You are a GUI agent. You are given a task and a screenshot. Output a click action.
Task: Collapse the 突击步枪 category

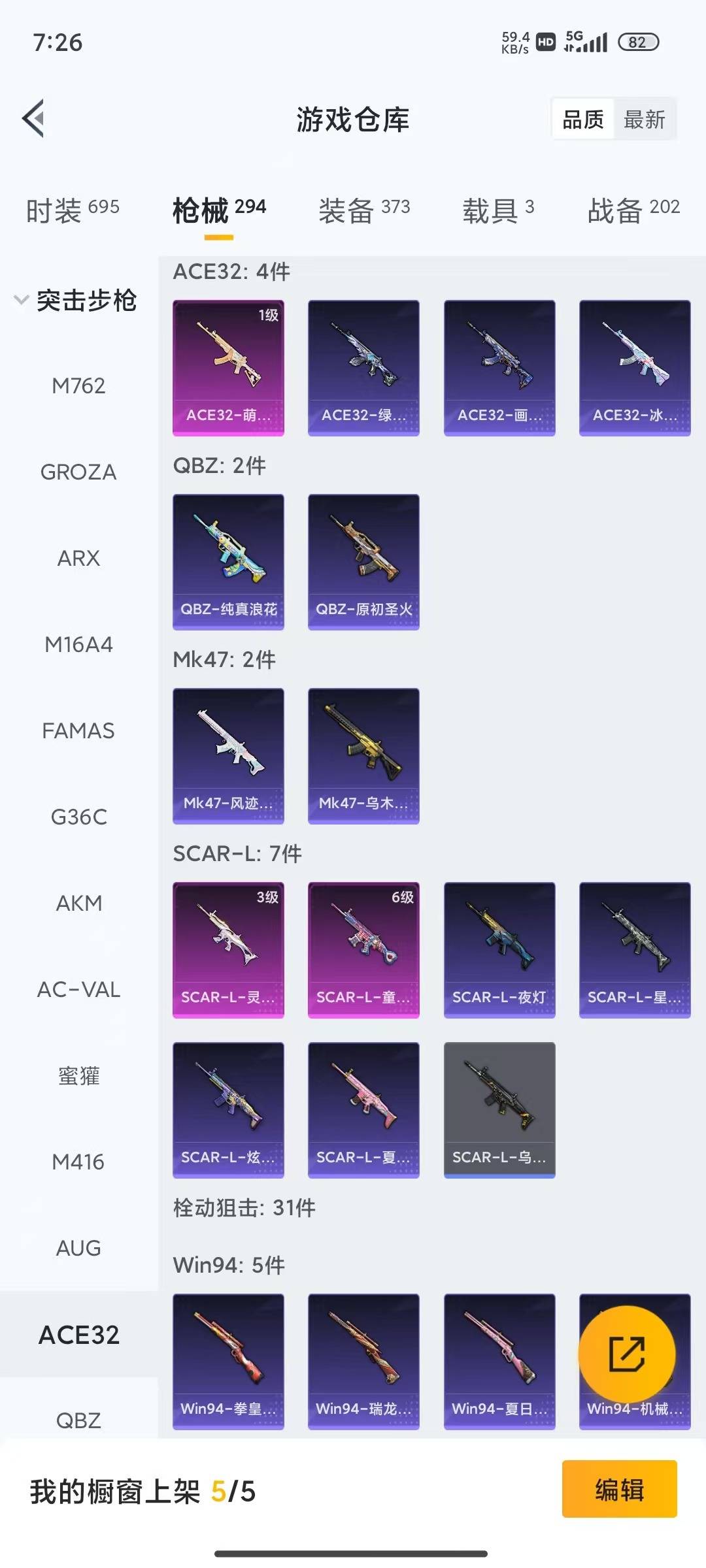(x=75, y=301)
